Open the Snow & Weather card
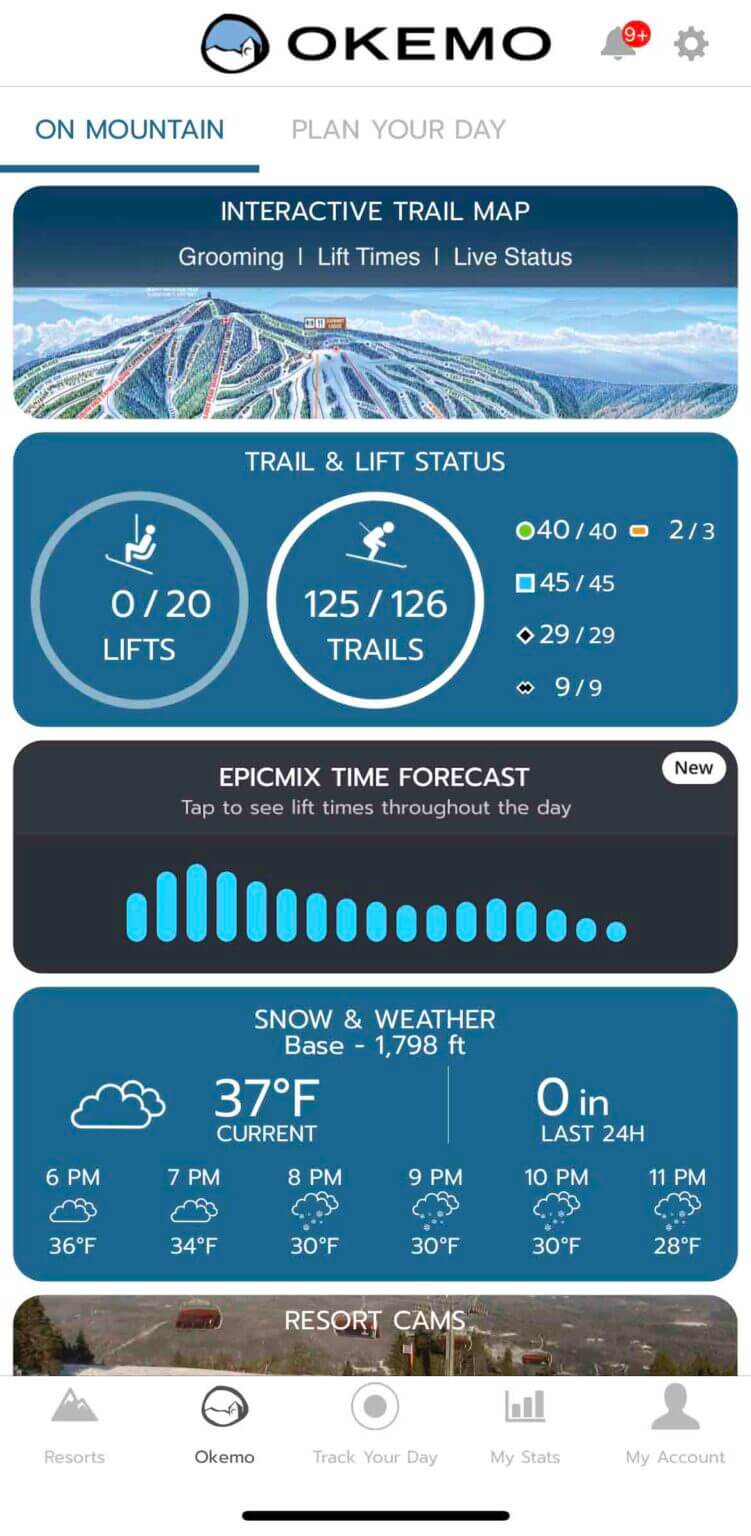751x1536 pixels. point(375,1133)
